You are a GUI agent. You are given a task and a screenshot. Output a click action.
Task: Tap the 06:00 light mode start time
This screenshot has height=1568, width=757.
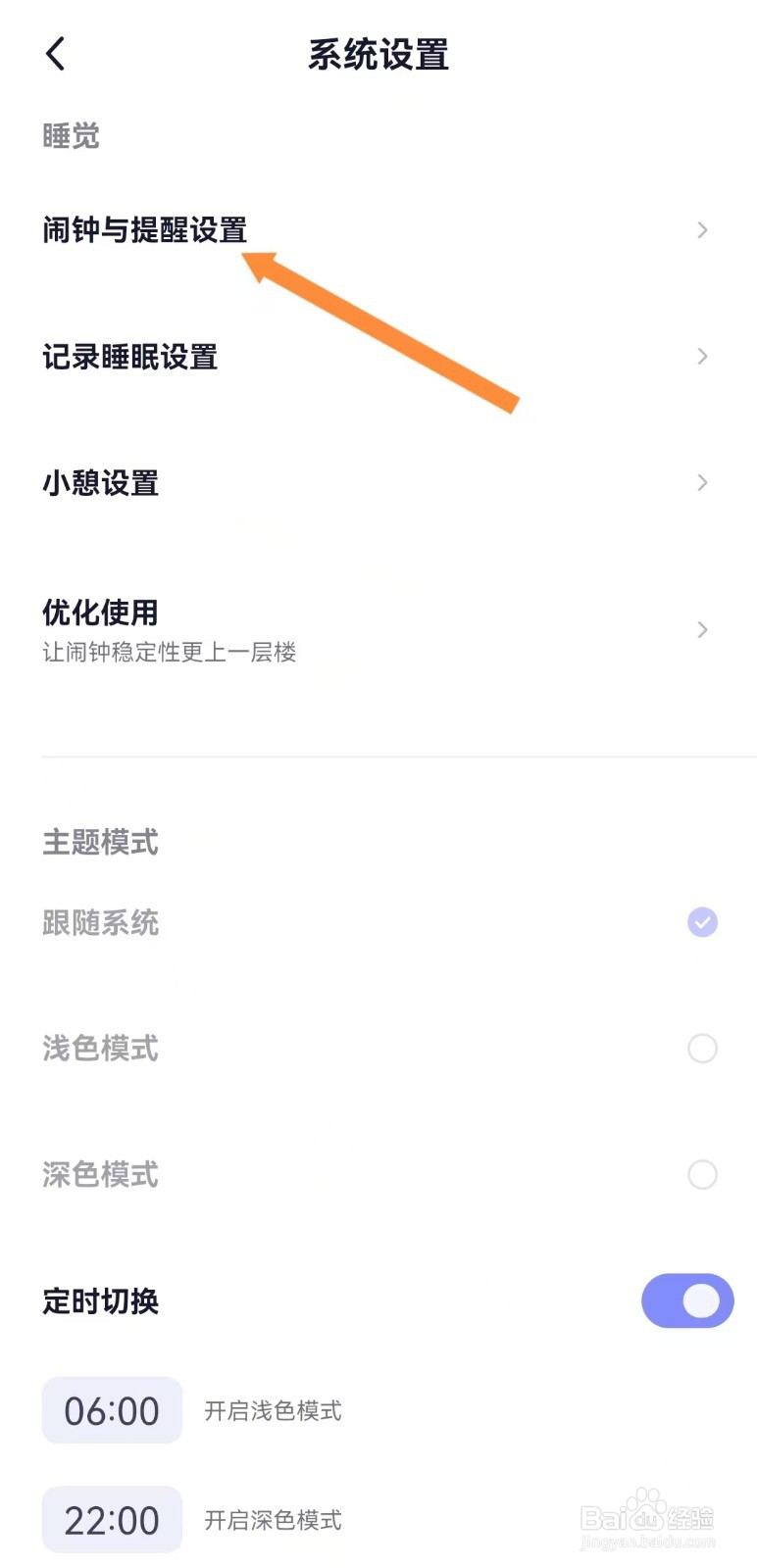pyautogui.click(x=112, y=1410)
